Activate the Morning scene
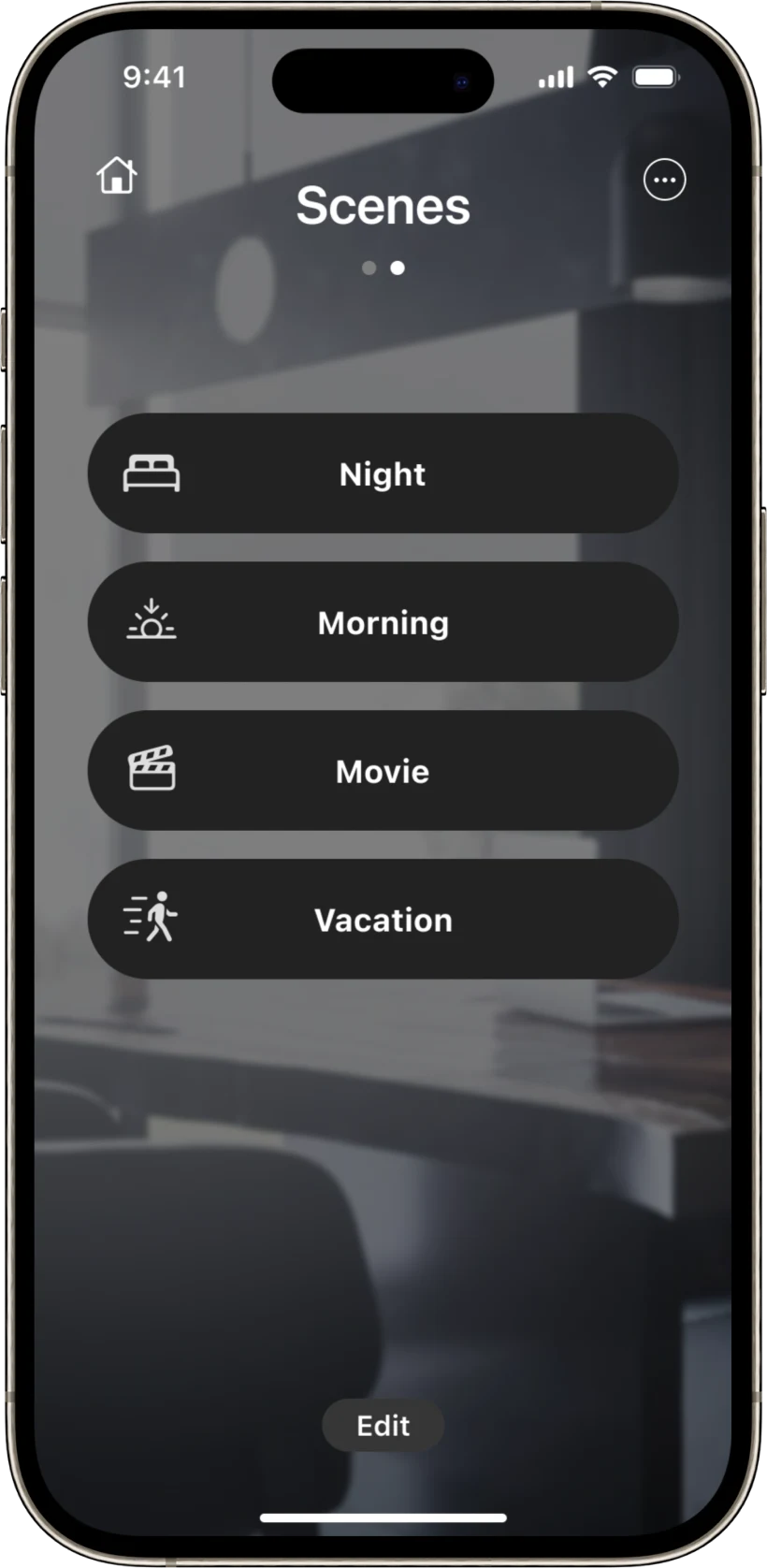Viewport: 767px width, 1568px height. point(383,622)
